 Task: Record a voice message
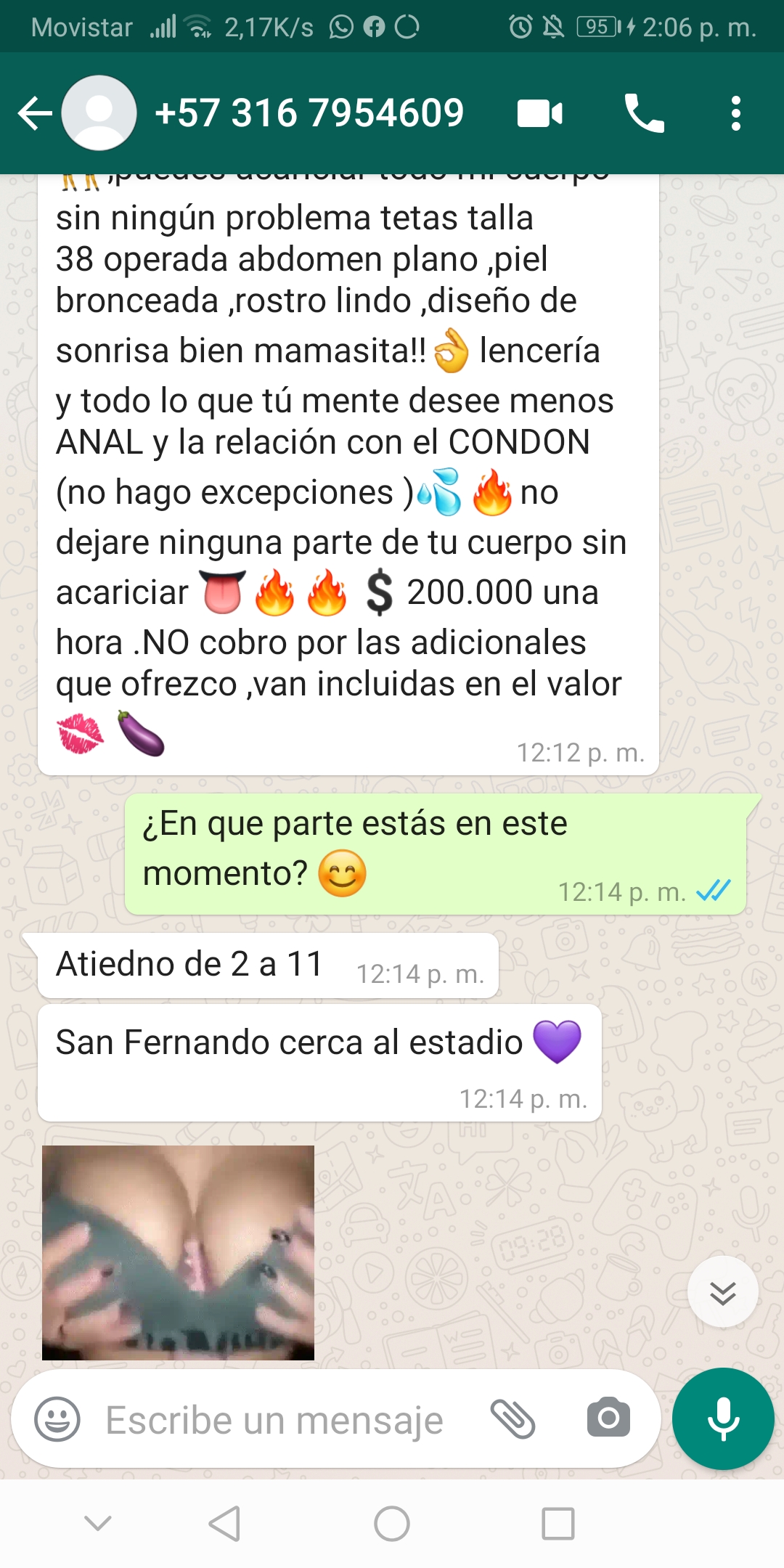point(723,1419)
